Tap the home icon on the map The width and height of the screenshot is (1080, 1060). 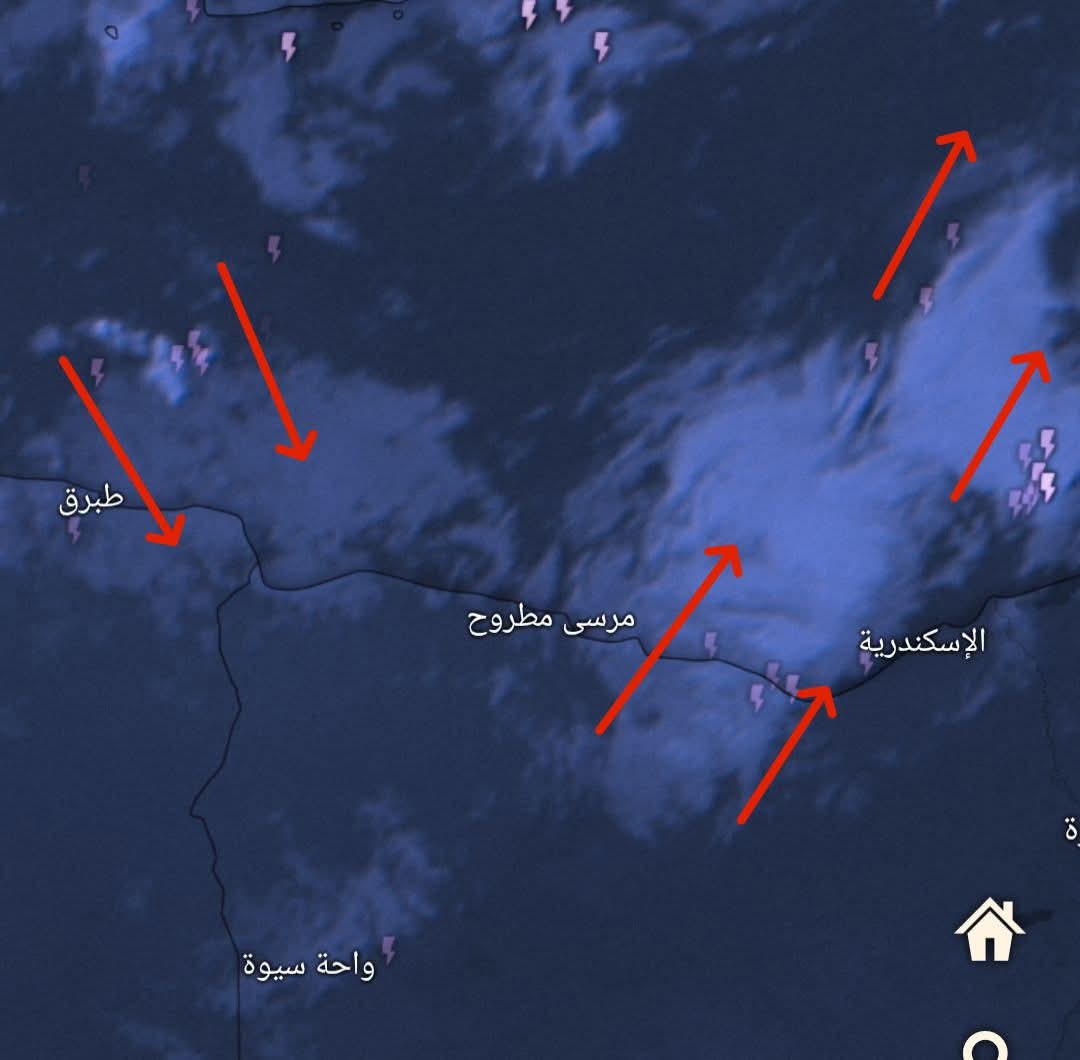[x=989, y=931]
